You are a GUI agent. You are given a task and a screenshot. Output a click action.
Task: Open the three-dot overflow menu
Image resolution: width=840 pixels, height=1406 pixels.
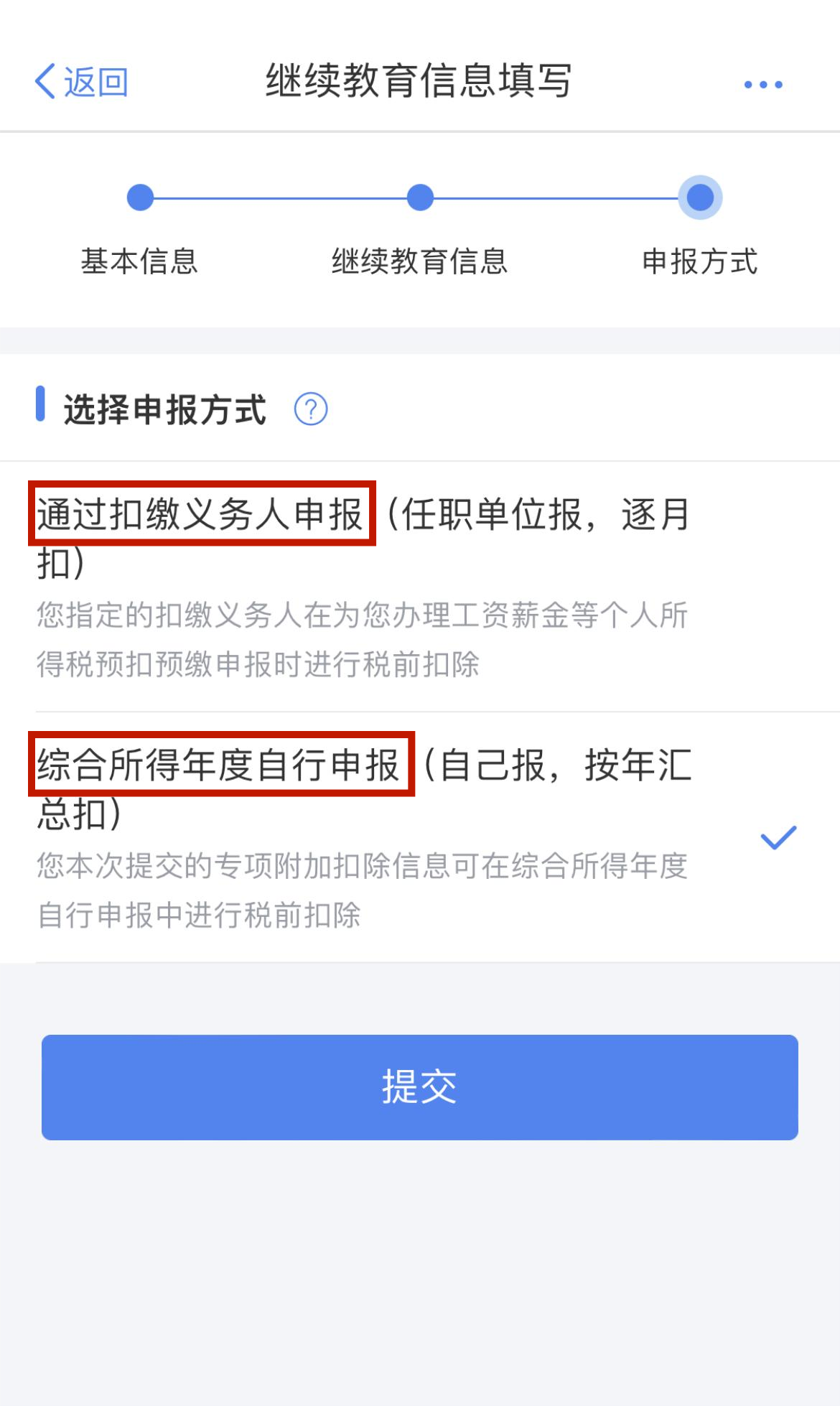click(762, 85)
